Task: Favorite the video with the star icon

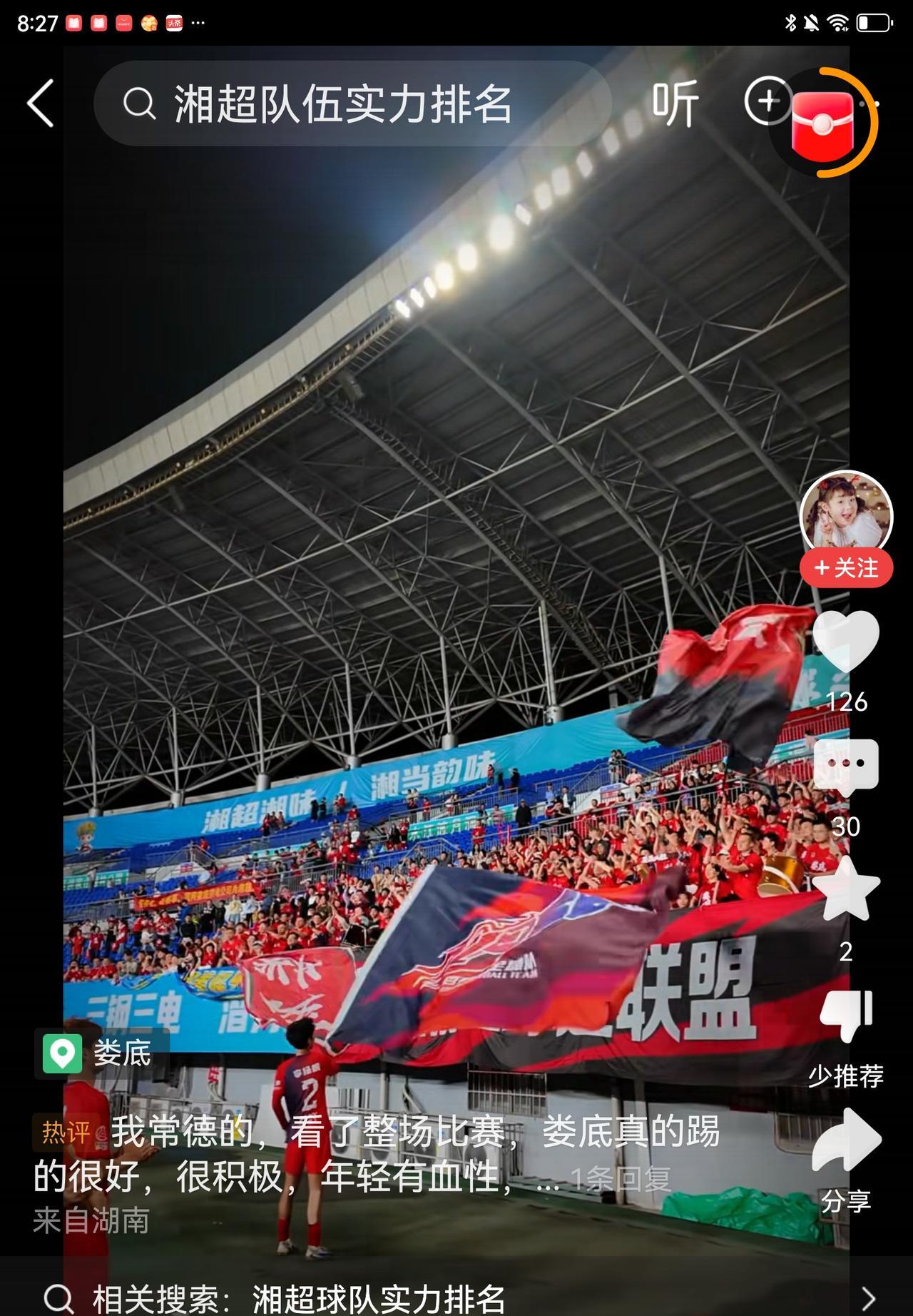Action: point(846,890)
